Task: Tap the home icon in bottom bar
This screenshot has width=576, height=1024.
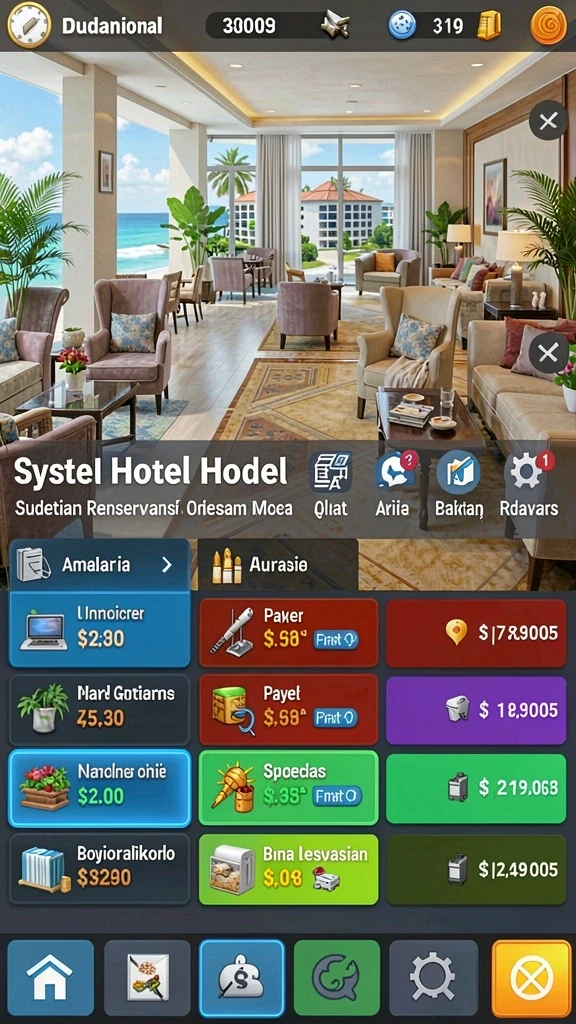Action: (50, 978)
